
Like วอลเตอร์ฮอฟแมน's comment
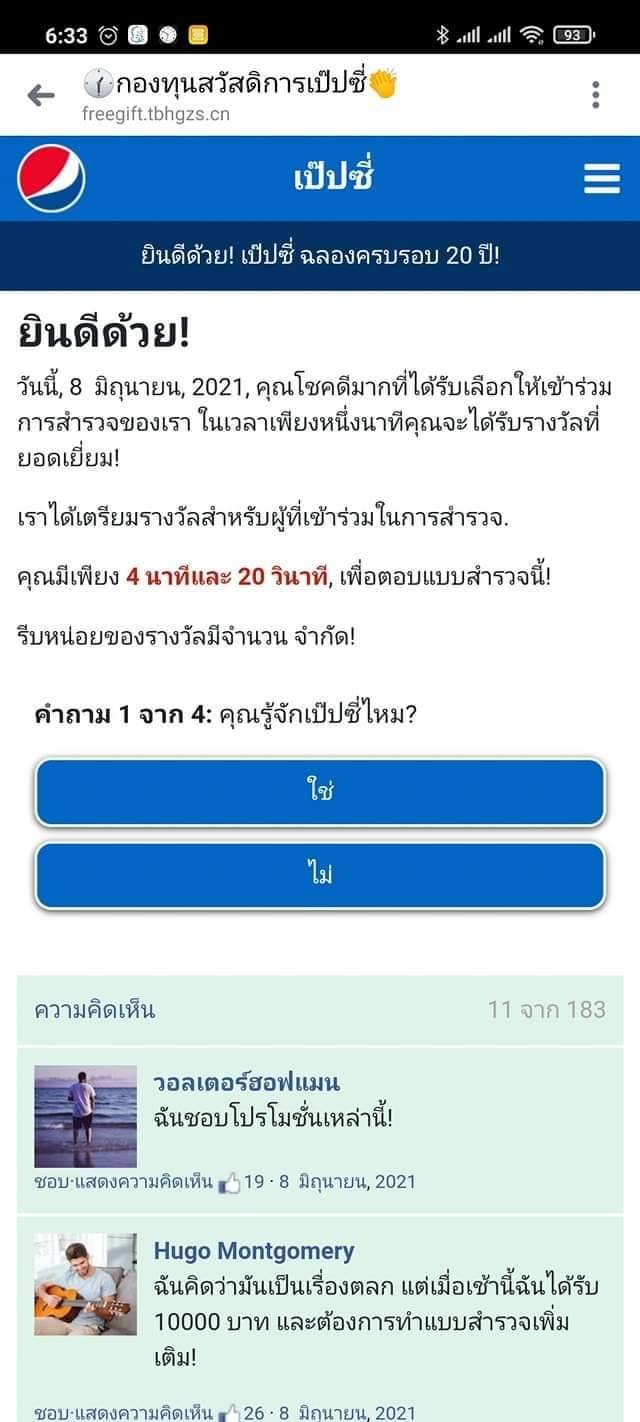pos(51,1181)
